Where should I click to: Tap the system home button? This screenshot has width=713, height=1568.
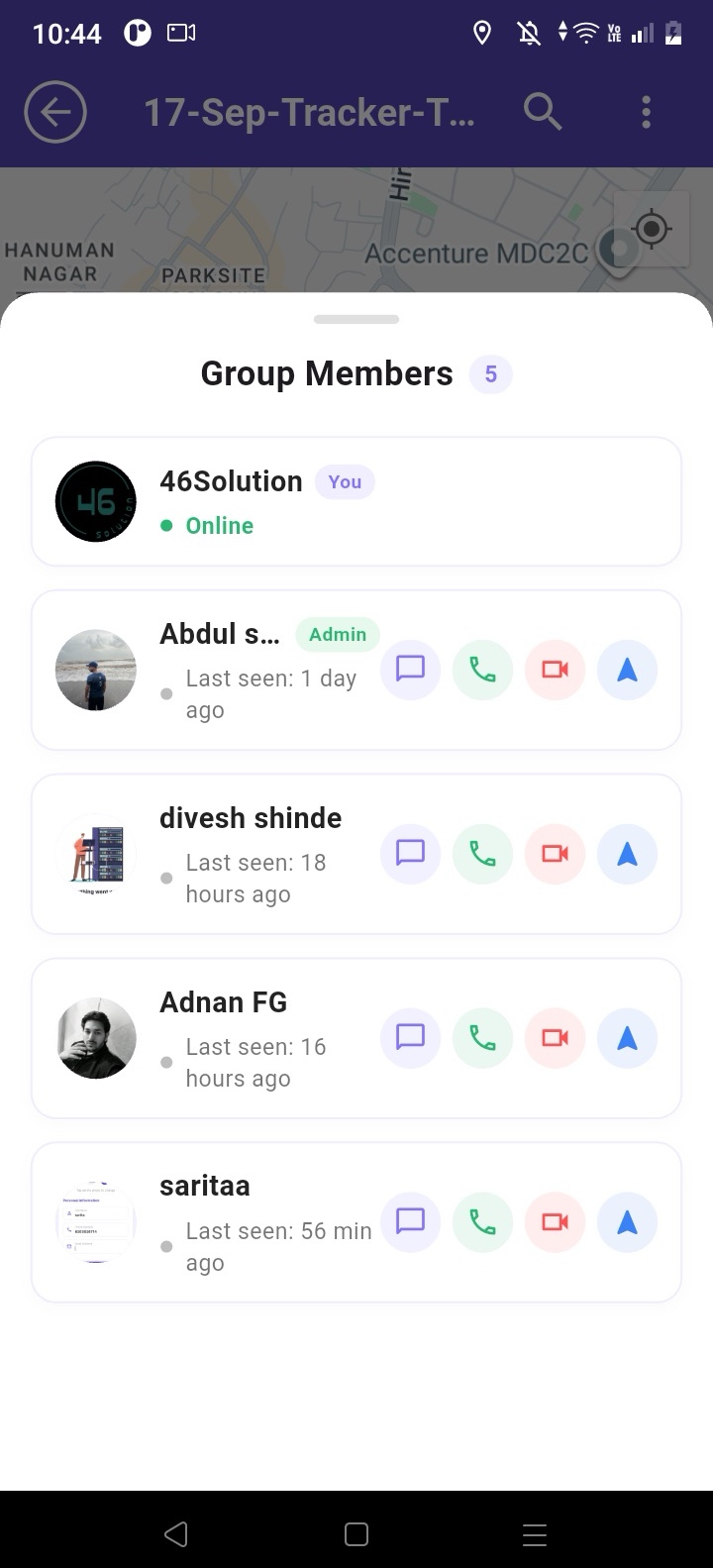[356, 1534]
